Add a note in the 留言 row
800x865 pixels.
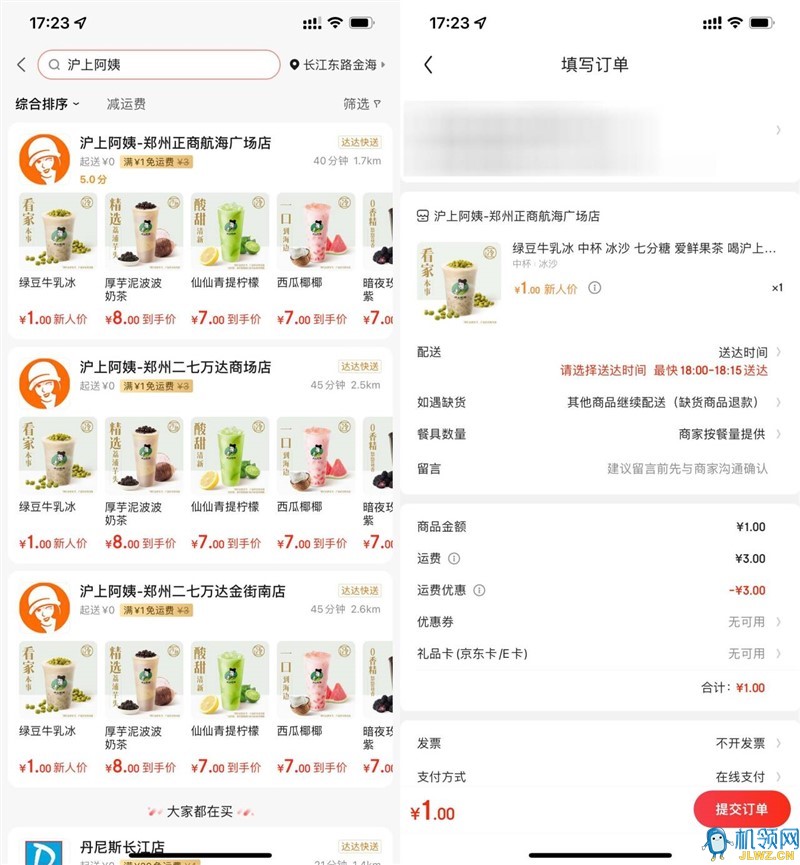[x=690, y=468]
